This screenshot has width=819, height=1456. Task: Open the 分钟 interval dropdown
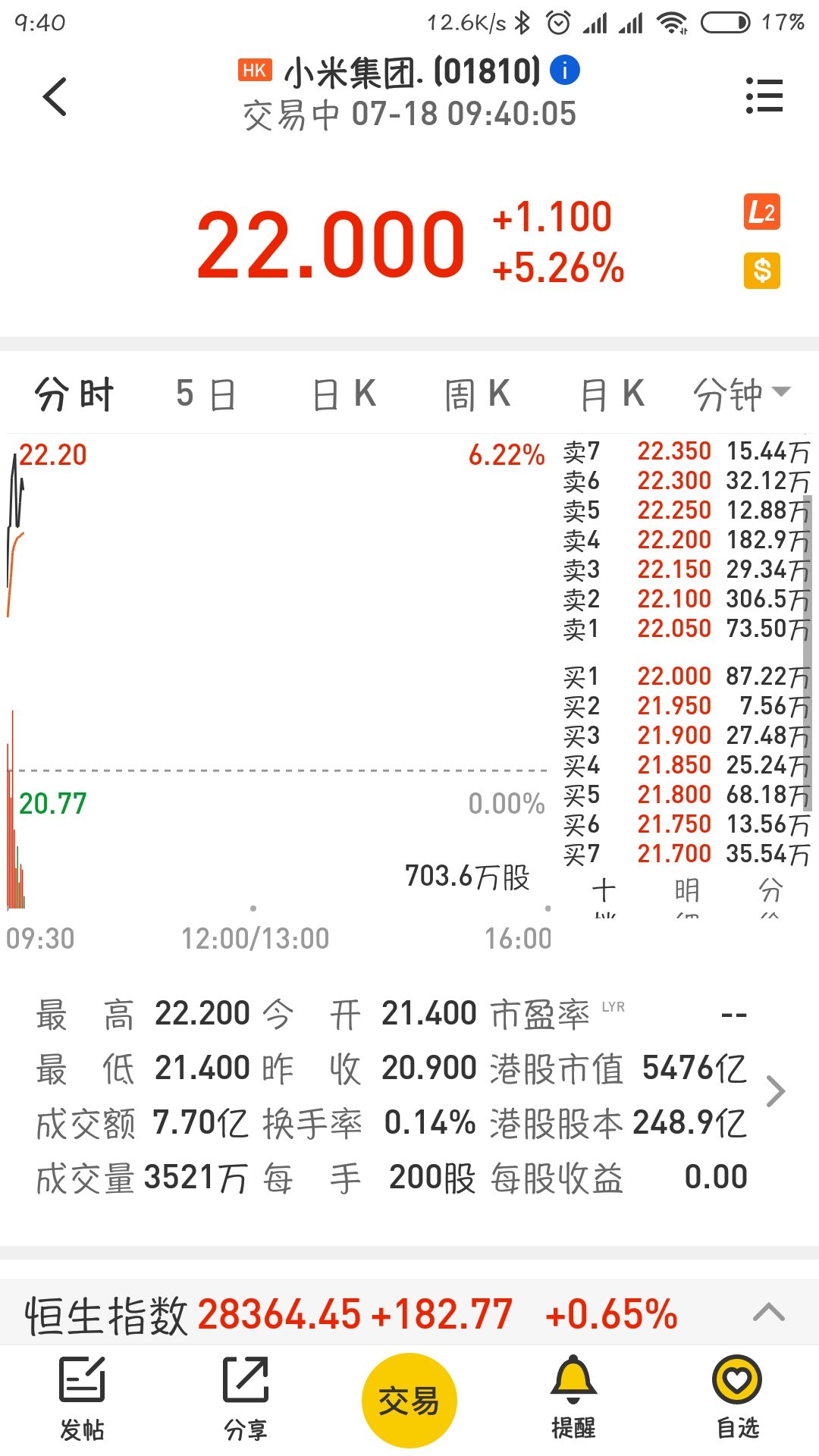(x=742, y=394)
